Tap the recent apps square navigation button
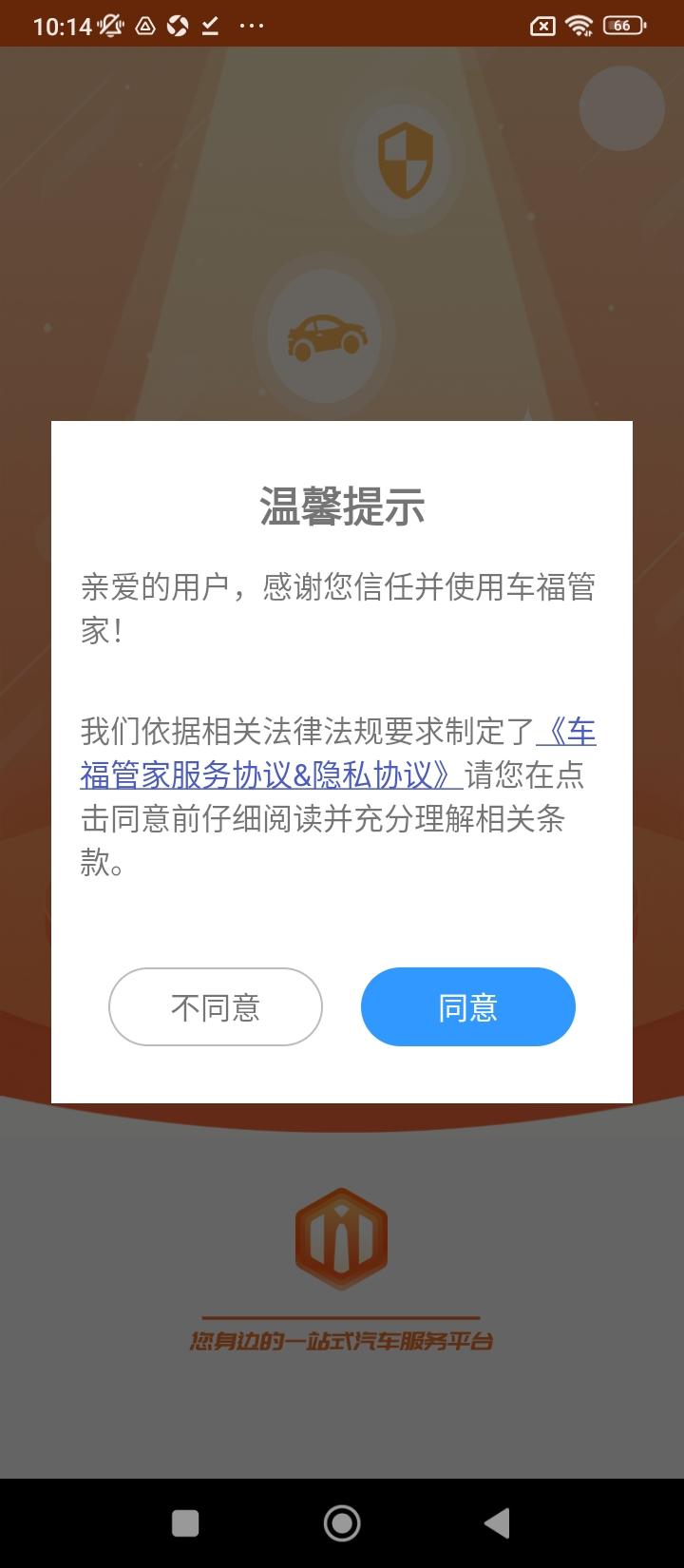Viewport: 684px width, 1568px height. (185, 1522)
